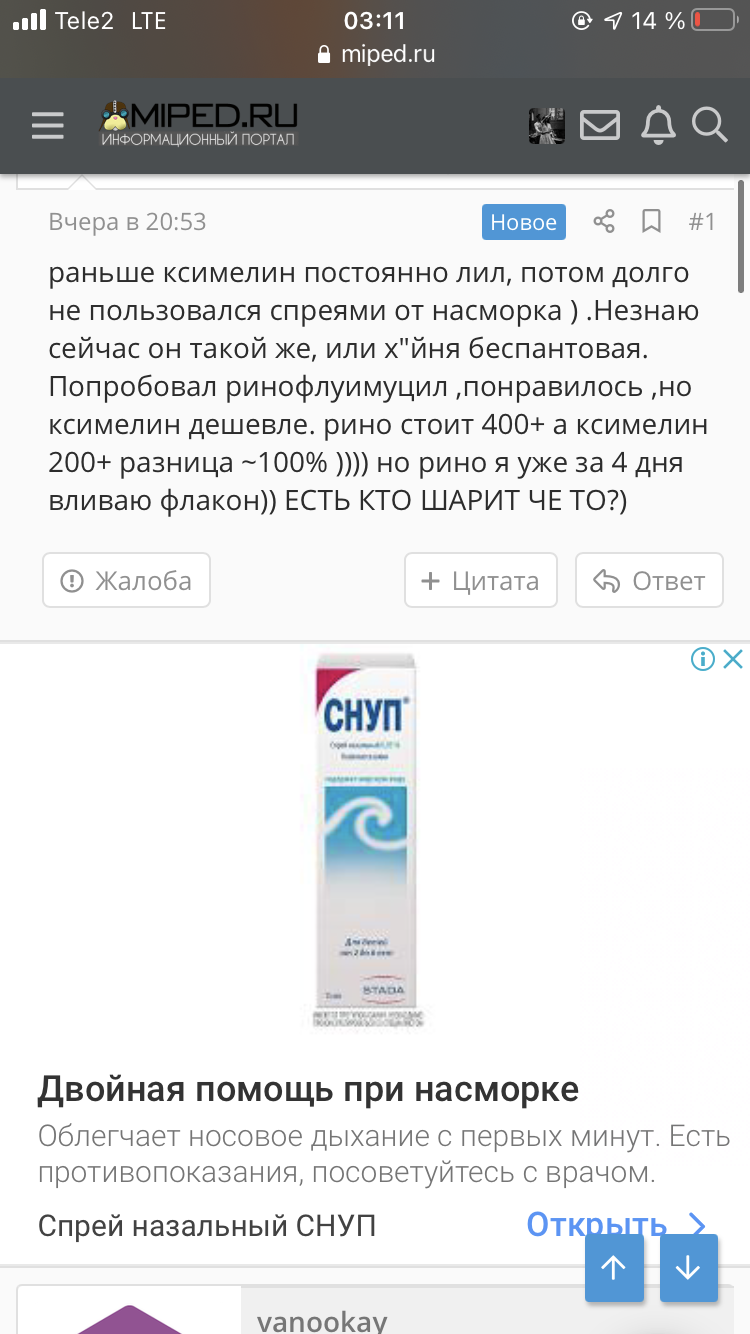Close the СНУП advertisement
This screenshot has height=1334, width=750.
733,659
